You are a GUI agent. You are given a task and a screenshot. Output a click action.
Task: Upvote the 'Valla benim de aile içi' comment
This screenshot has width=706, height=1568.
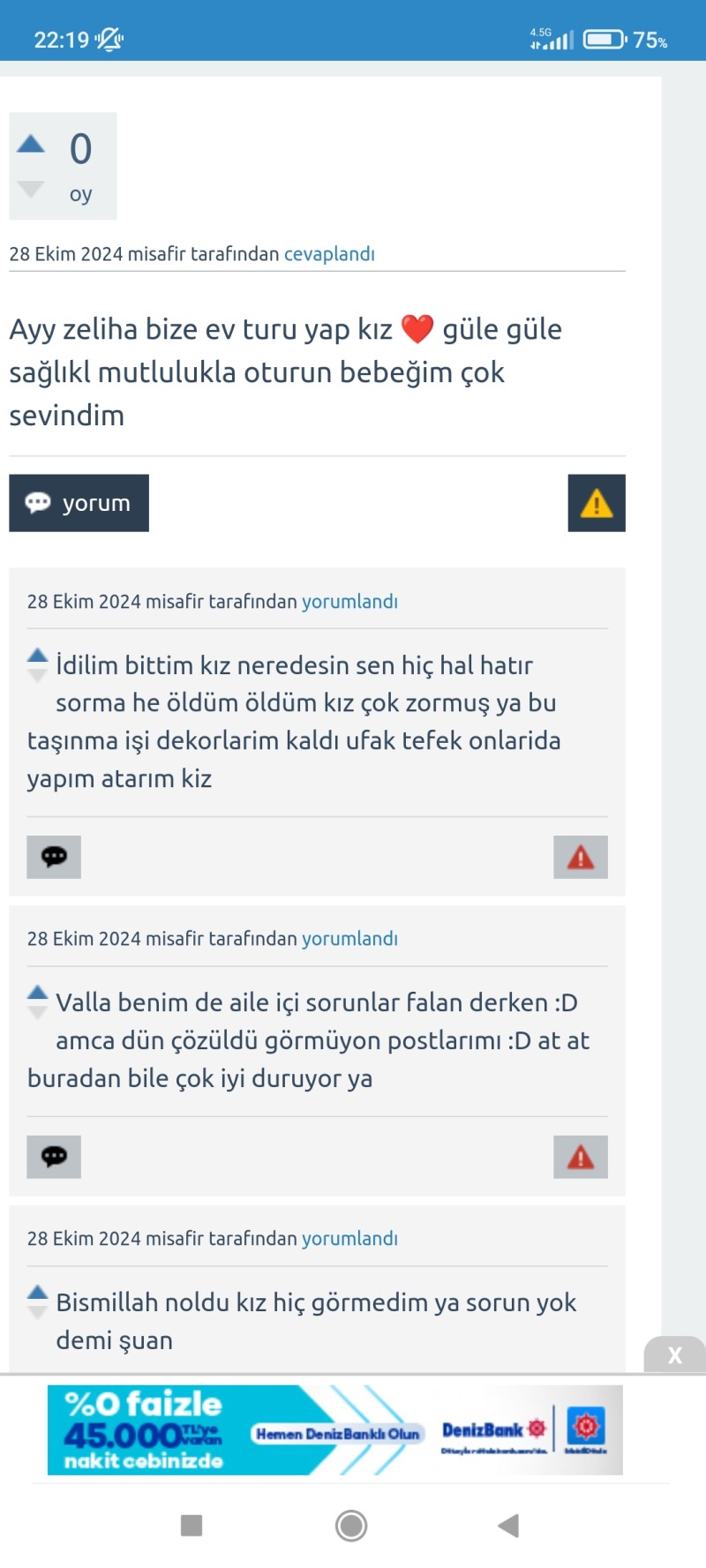37,993
